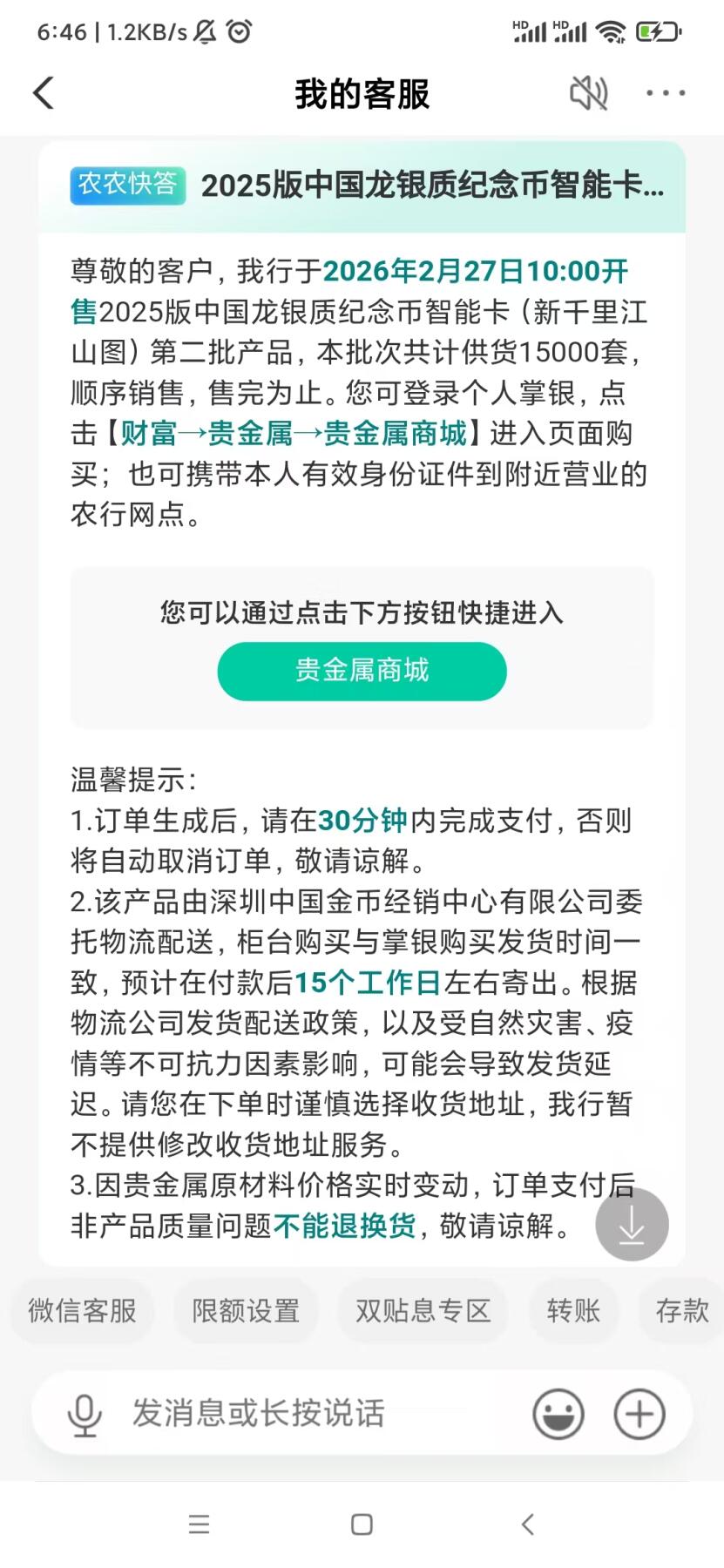Open the three-dot overflow menu
The width and height of the screenshot is (724, 1568).
pos(666,92)
